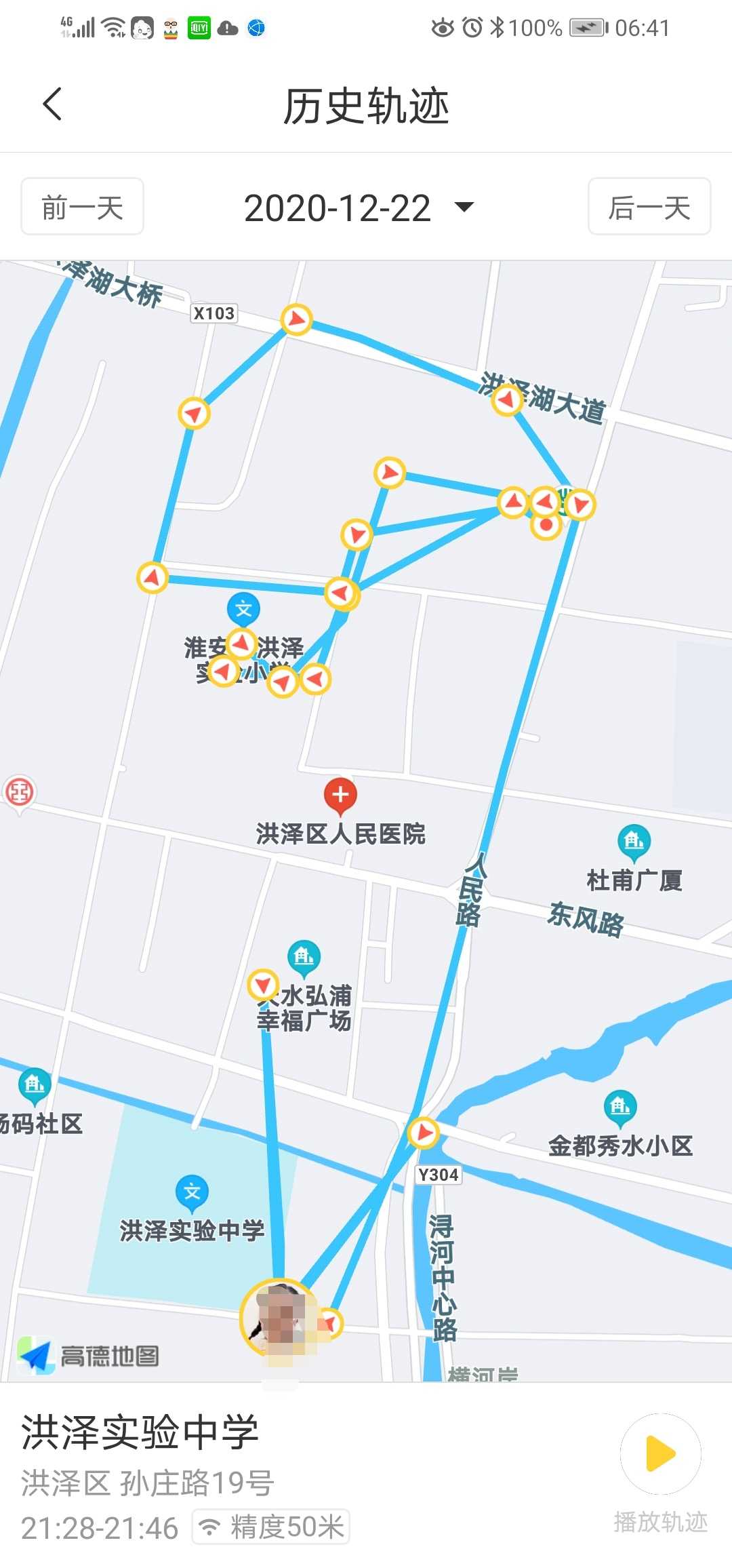Screen dimensions: 732x1568
Task: Go back from the 历史轨迹 screen
Action: point(52,104)
